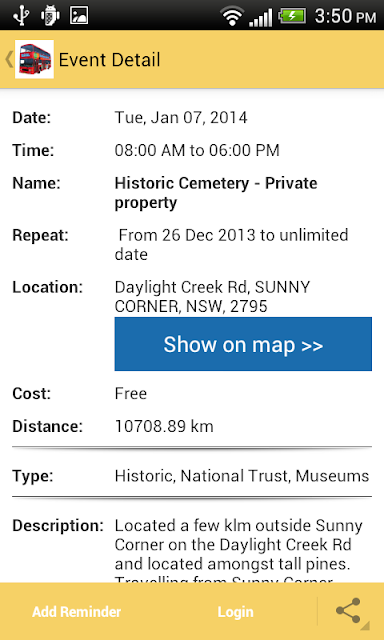Open the Show on map button

(243, 344)
